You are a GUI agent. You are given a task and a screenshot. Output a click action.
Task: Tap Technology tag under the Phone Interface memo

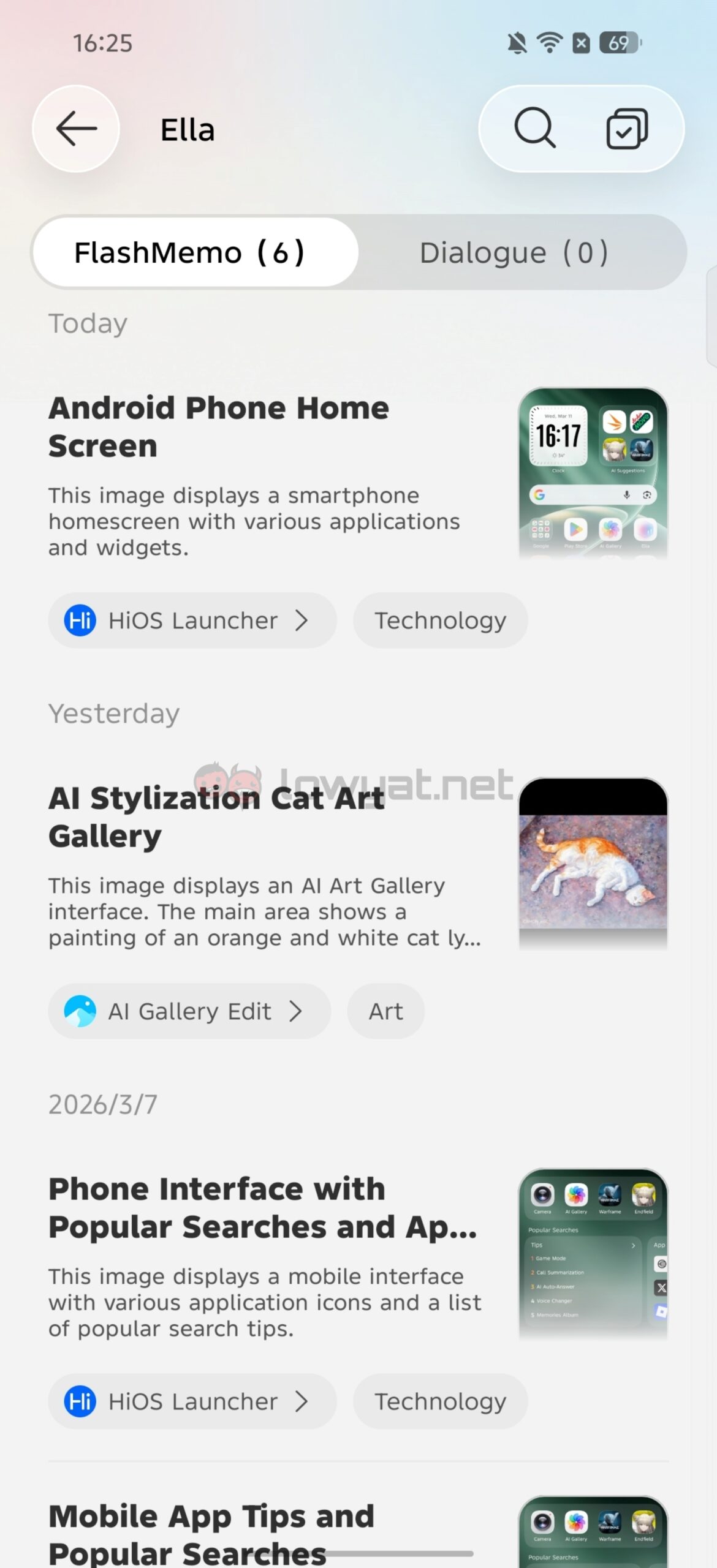(440, 1401)
